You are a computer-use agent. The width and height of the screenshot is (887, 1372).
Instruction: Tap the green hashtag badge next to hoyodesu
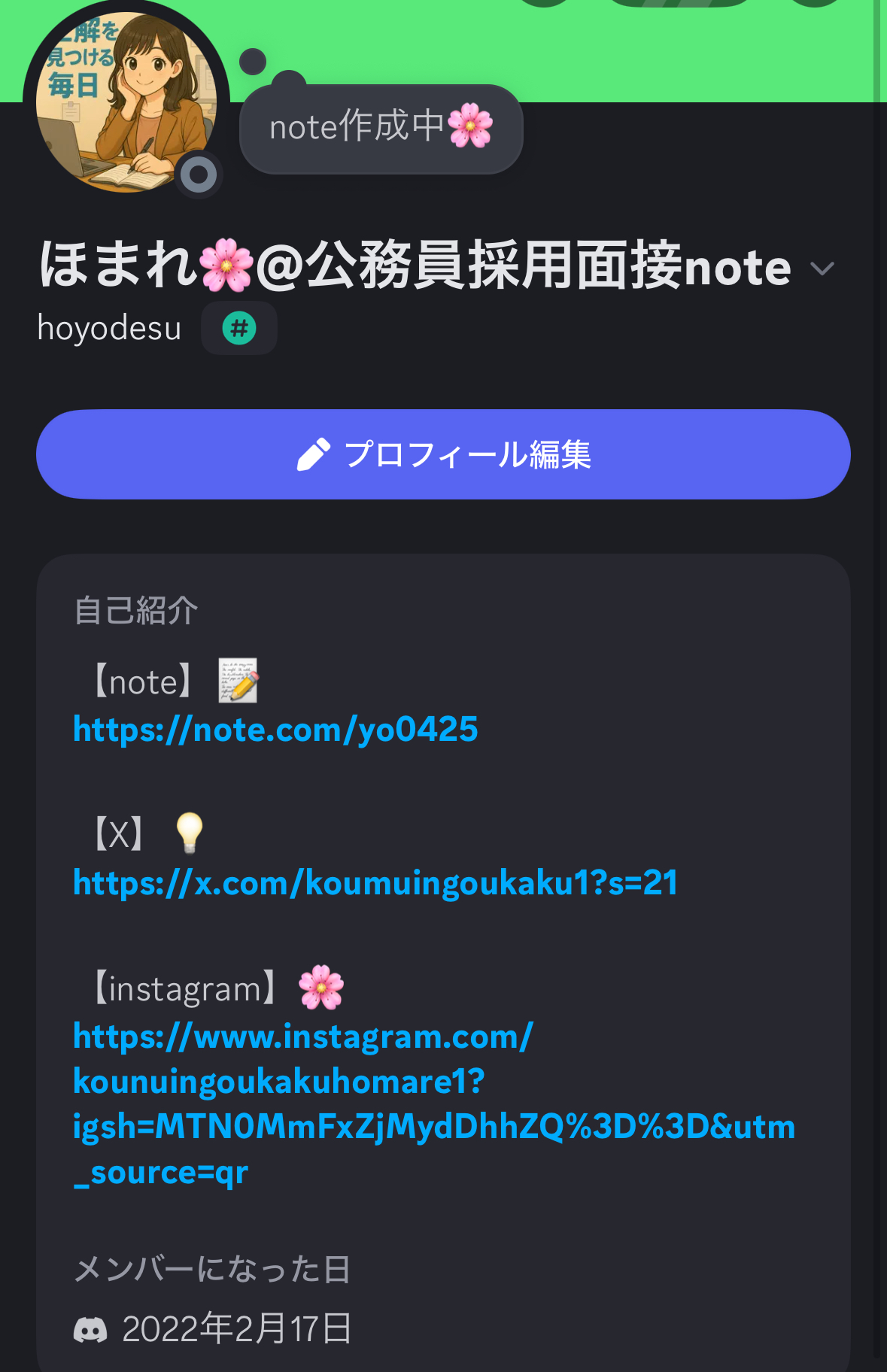(x=239, y=329)
